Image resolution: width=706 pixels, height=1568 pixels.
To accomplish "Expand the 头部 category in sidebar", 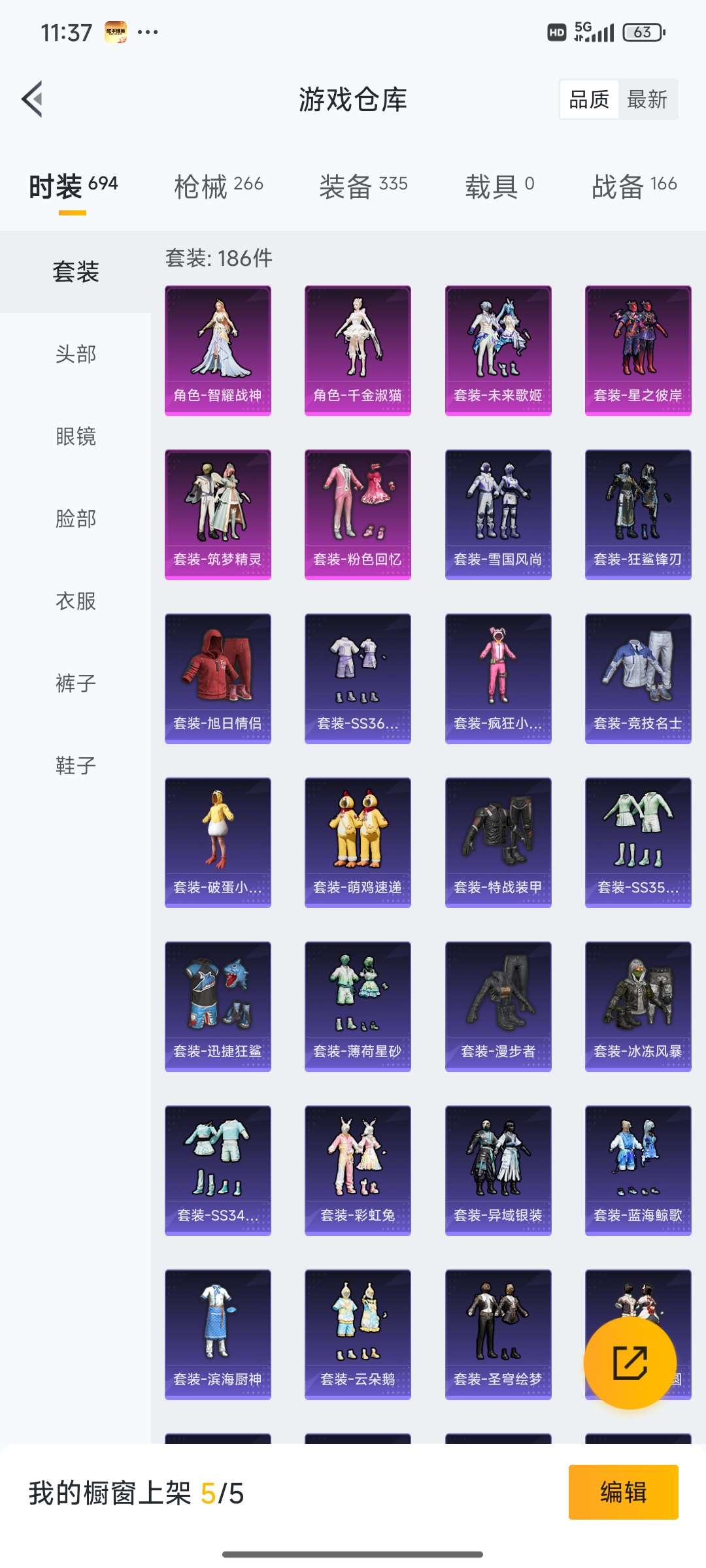I will (x=76, y=355).
